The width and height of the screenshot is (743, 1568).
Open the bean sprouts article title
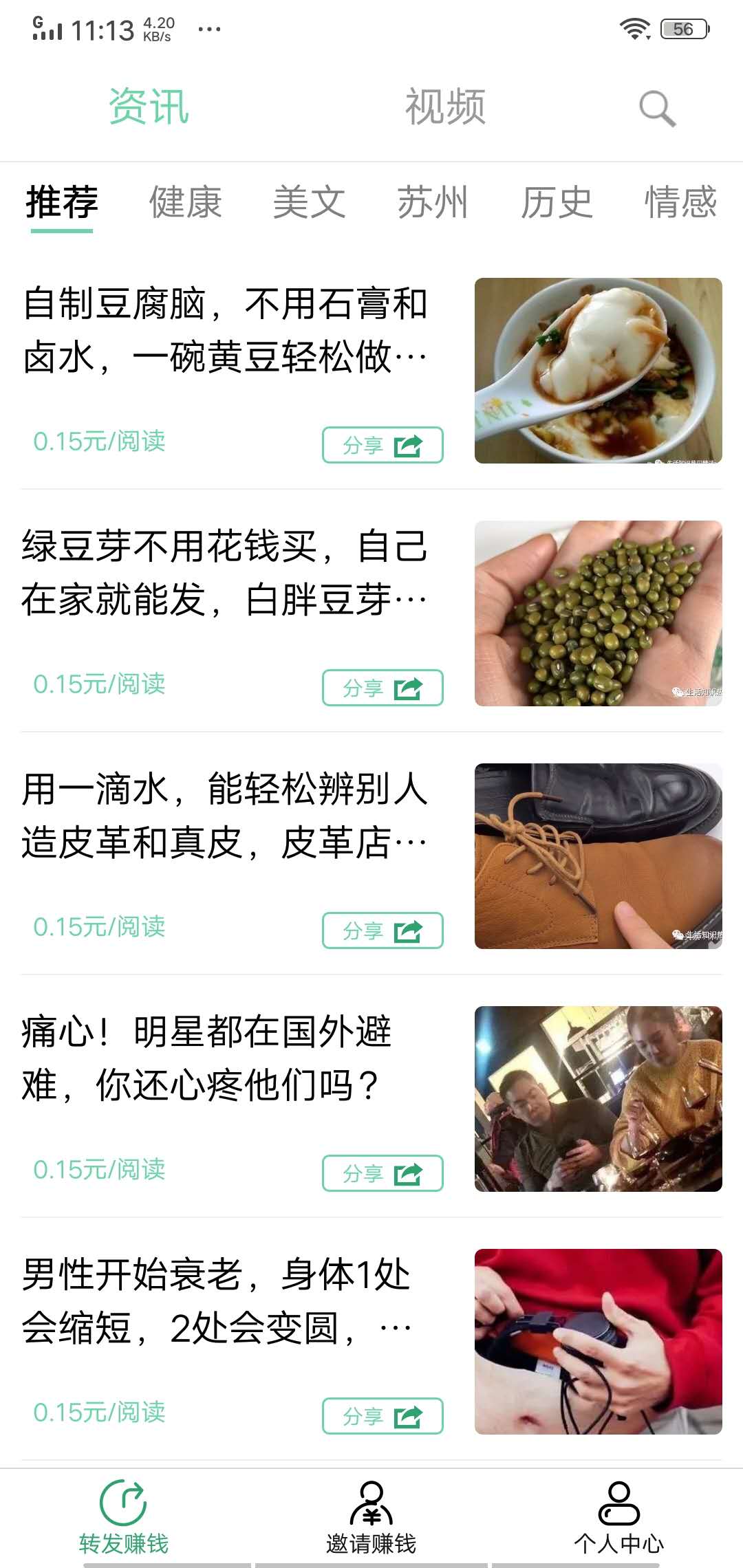(x=227, y=572)
